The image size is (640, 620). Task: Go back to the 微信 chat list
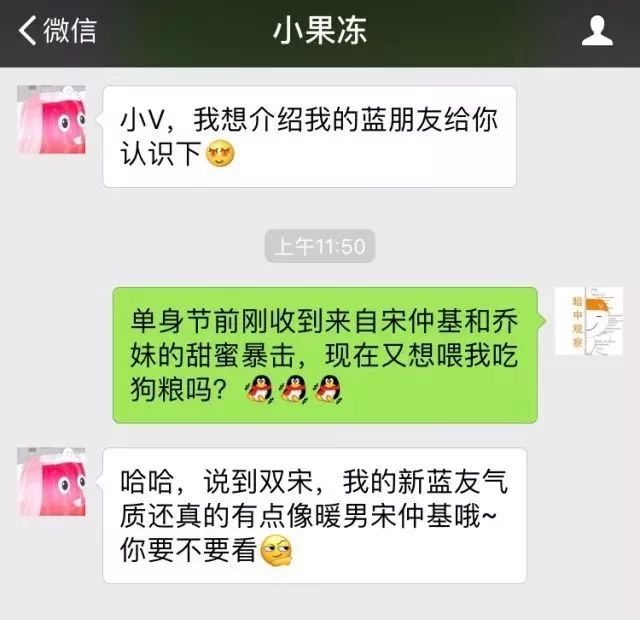click(x=57, y=31)
